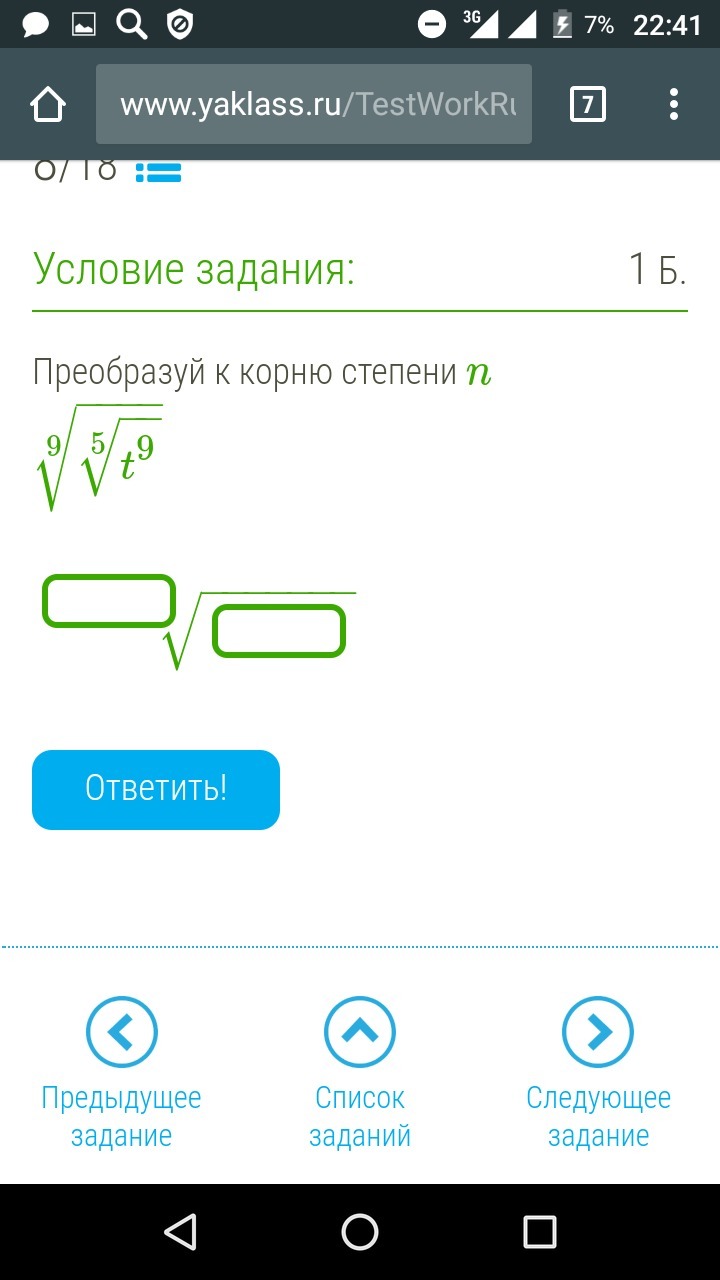
Task: Tap the system back button
Action: [180, 1231]
